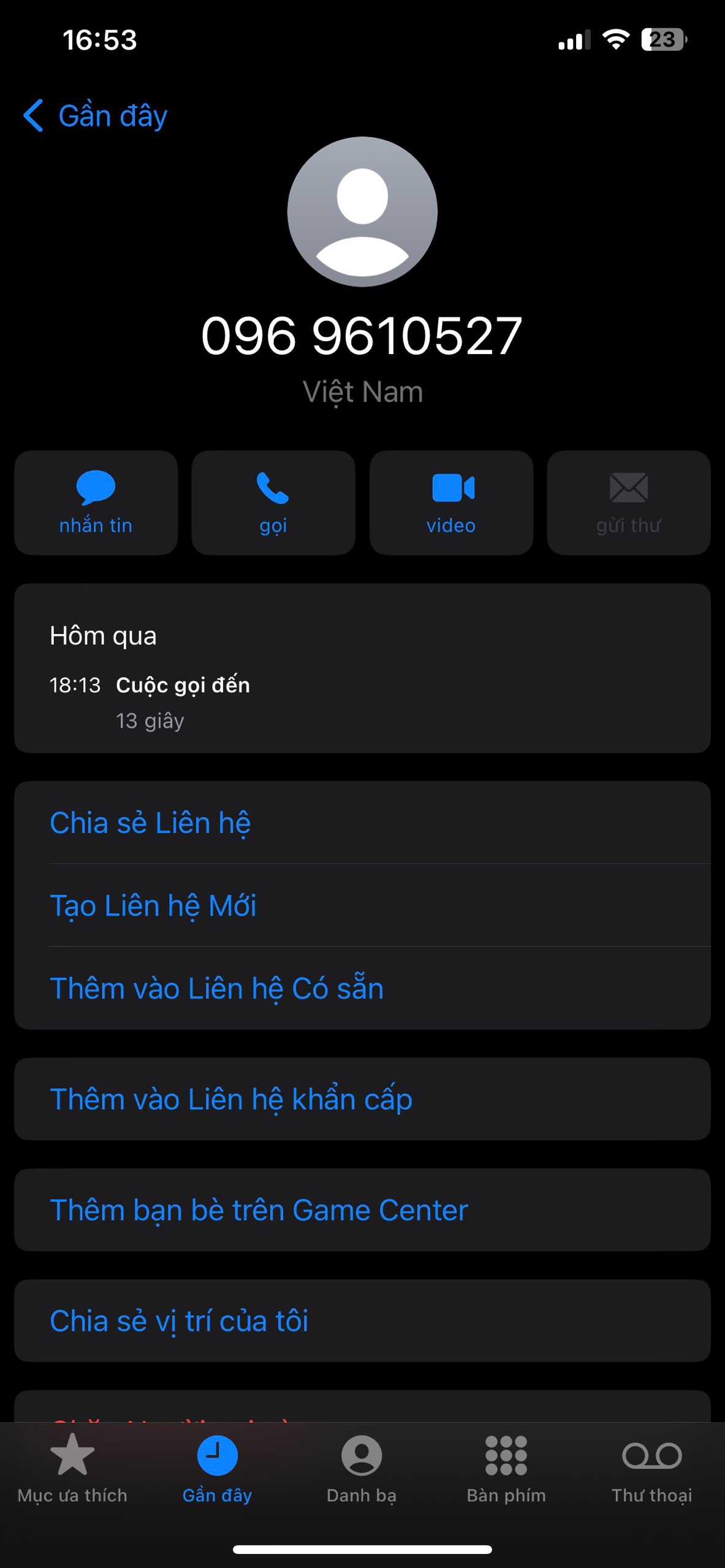The height and width of the screenshot is (1568, 725).
Task: Start a video call
Action: 451,503
